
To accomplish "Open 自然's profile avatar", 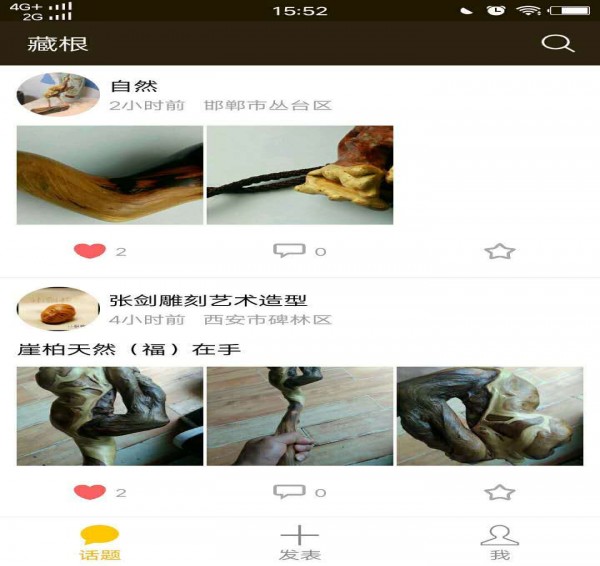I will [x=58, y=96].
